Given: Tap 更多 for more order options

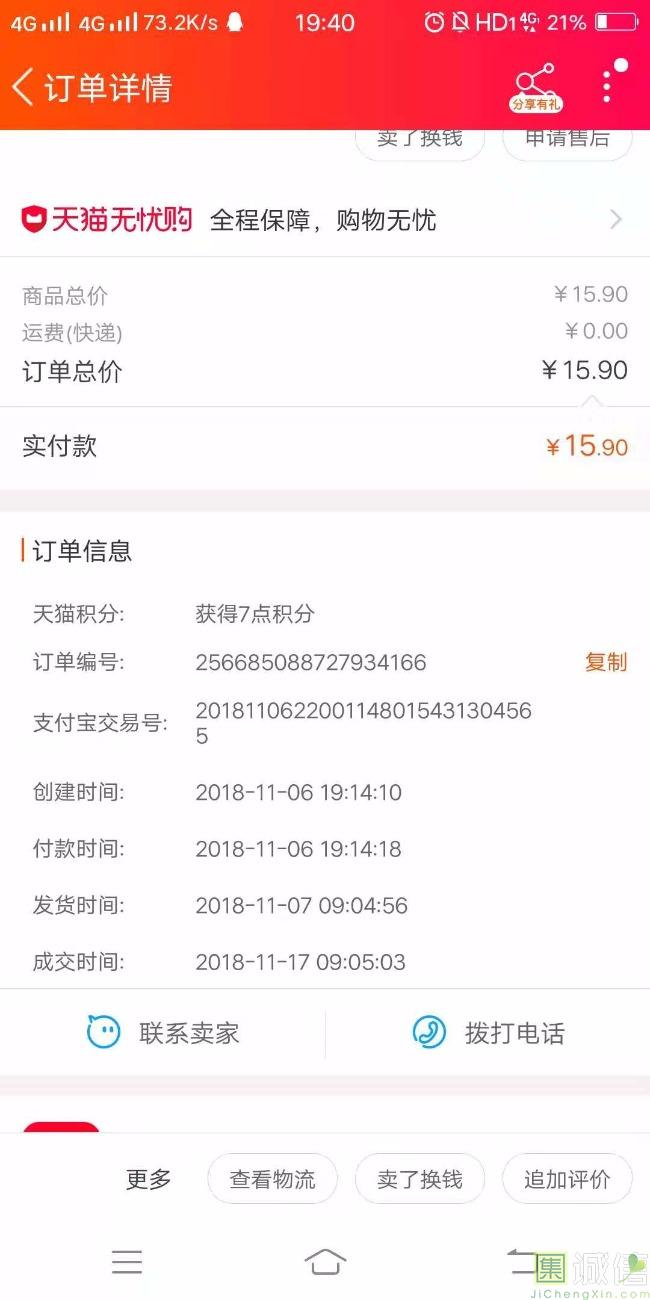Looking at the screenshot, I should coord(149,1180).
